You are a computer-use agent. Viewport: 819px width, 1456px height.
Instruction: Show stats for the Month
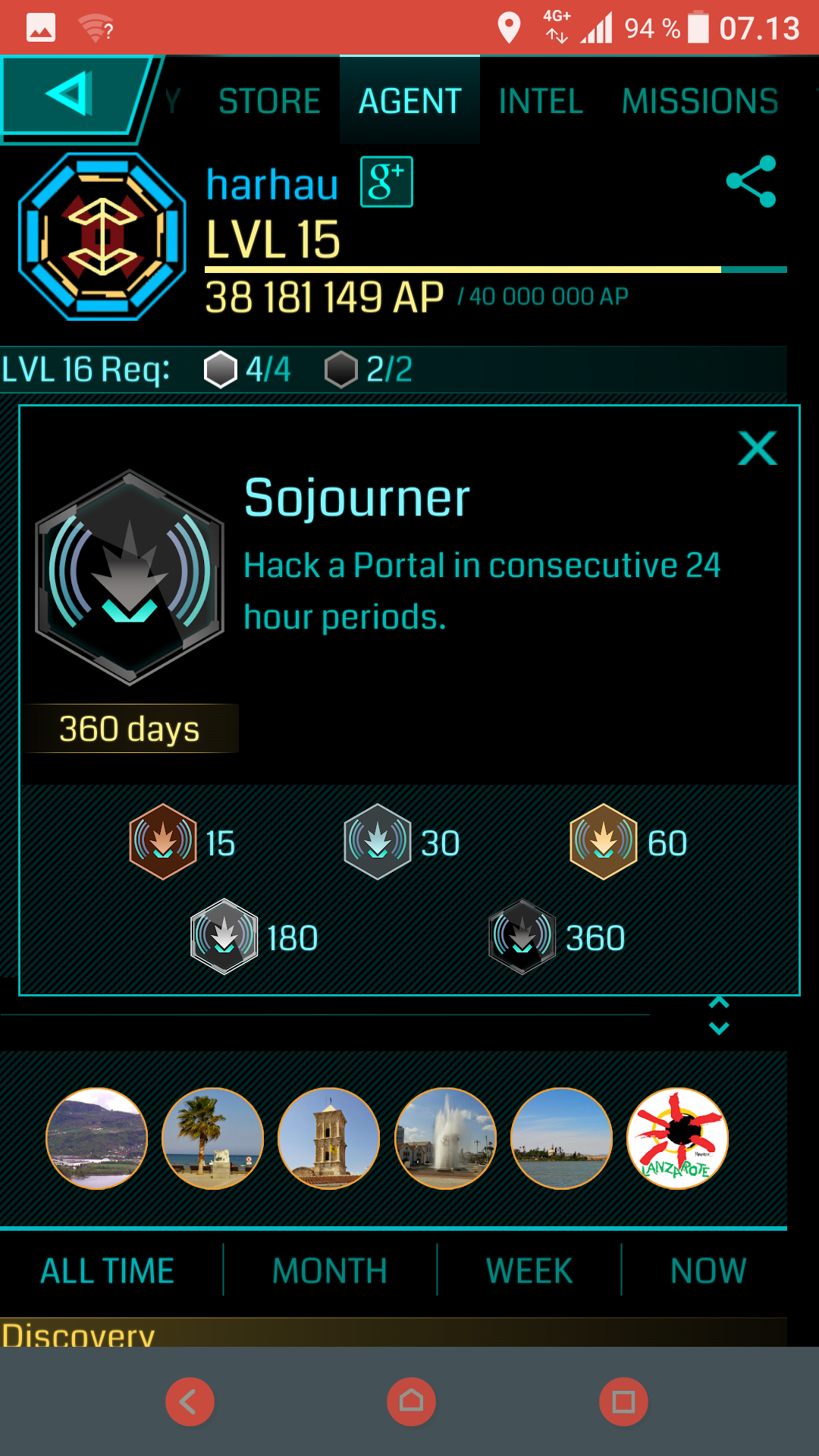click(x=330, y=1271)
